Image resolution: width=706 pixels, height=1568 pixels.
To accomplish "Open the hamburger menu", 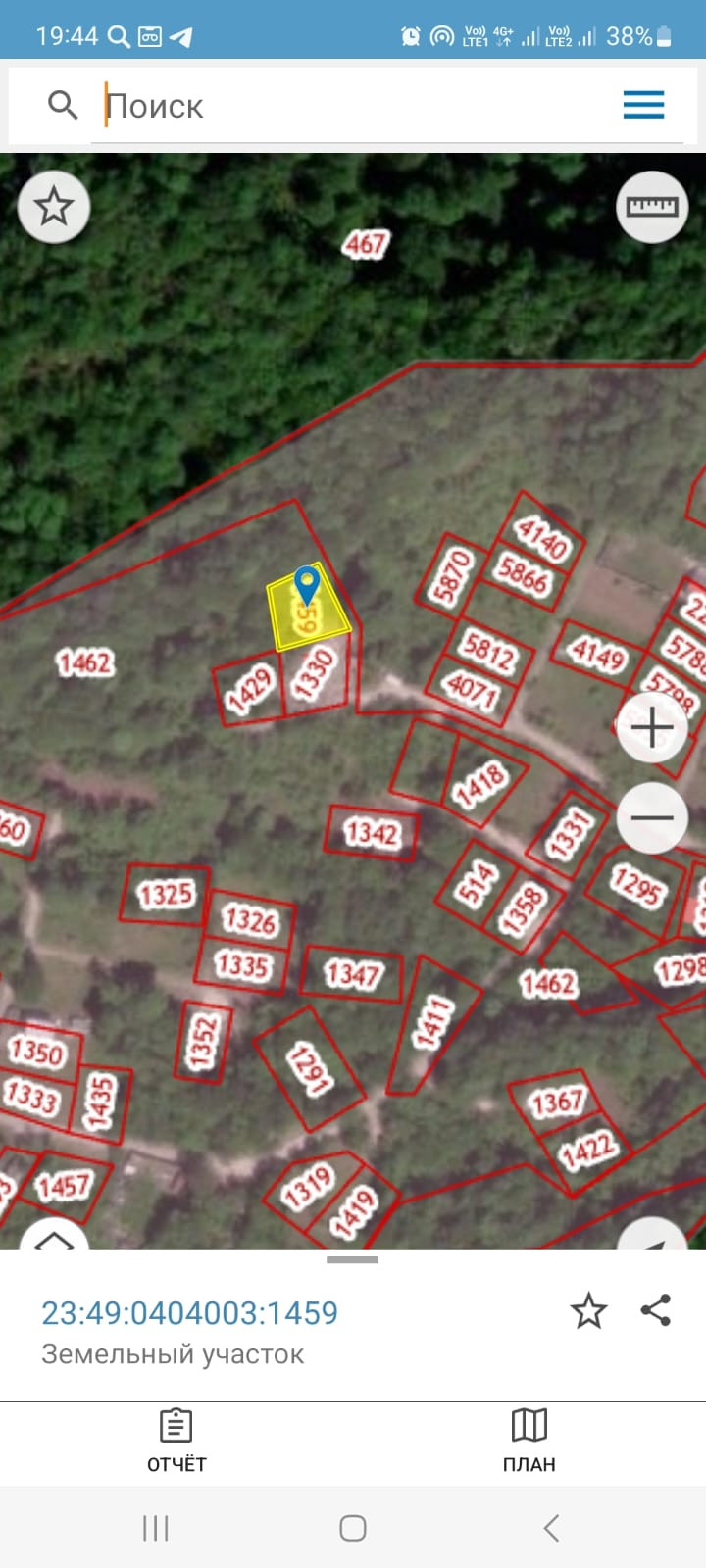I will pos(643,105).
